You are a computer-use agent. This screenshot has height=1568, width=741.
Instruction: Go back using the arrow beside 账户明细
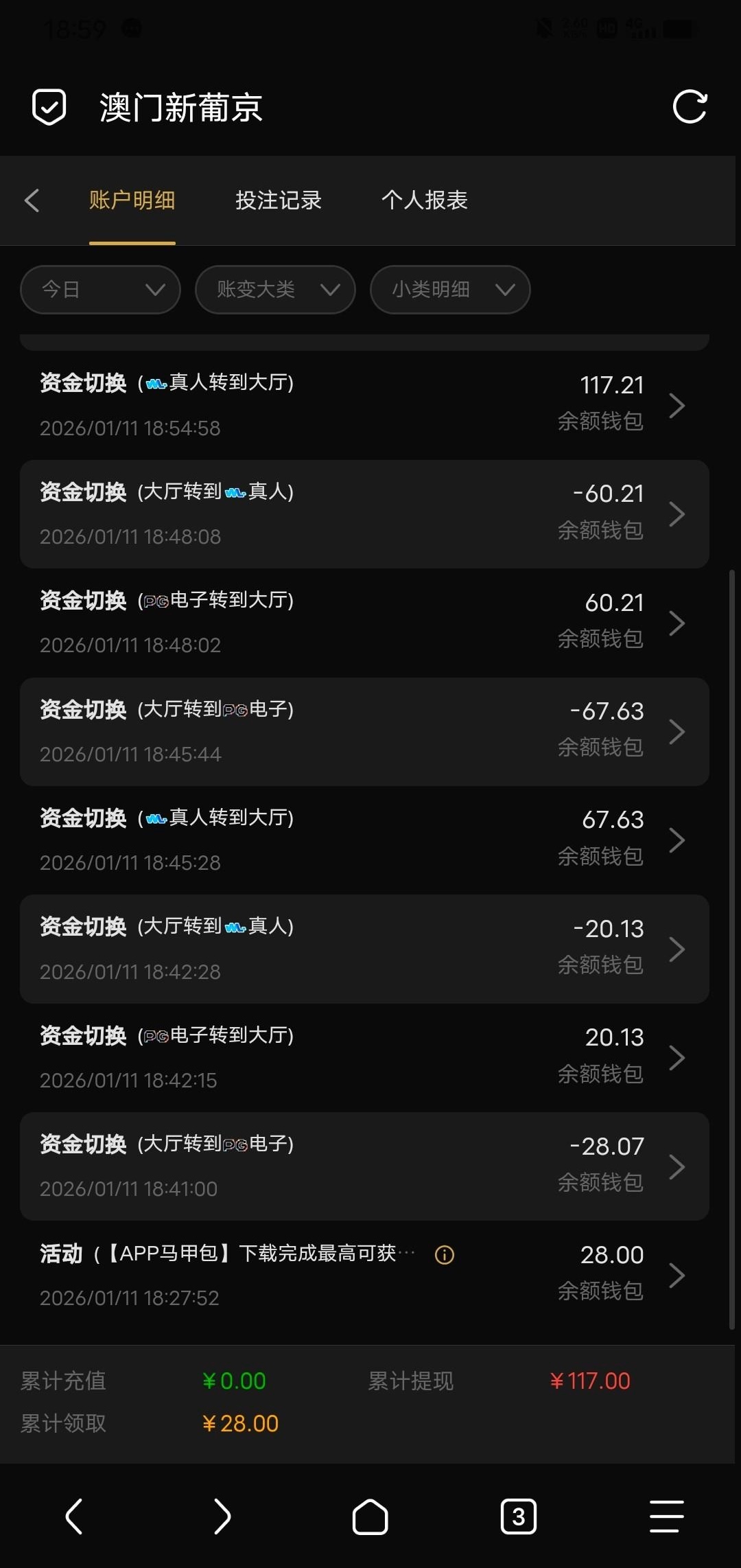pyautogui.click(x=32, y=200)
